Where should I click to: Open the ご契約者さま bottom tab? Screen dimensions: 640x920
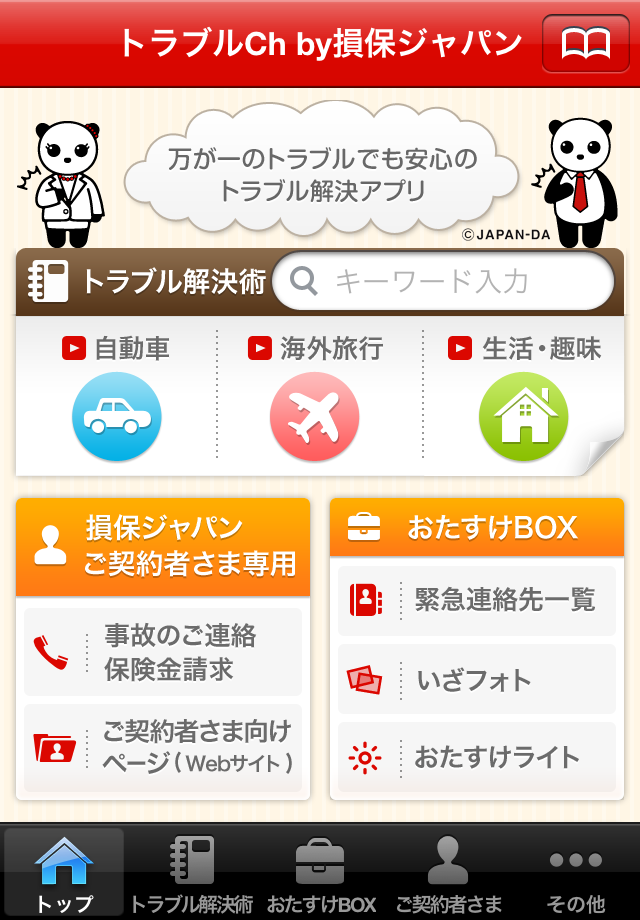(x=448, y=873)
